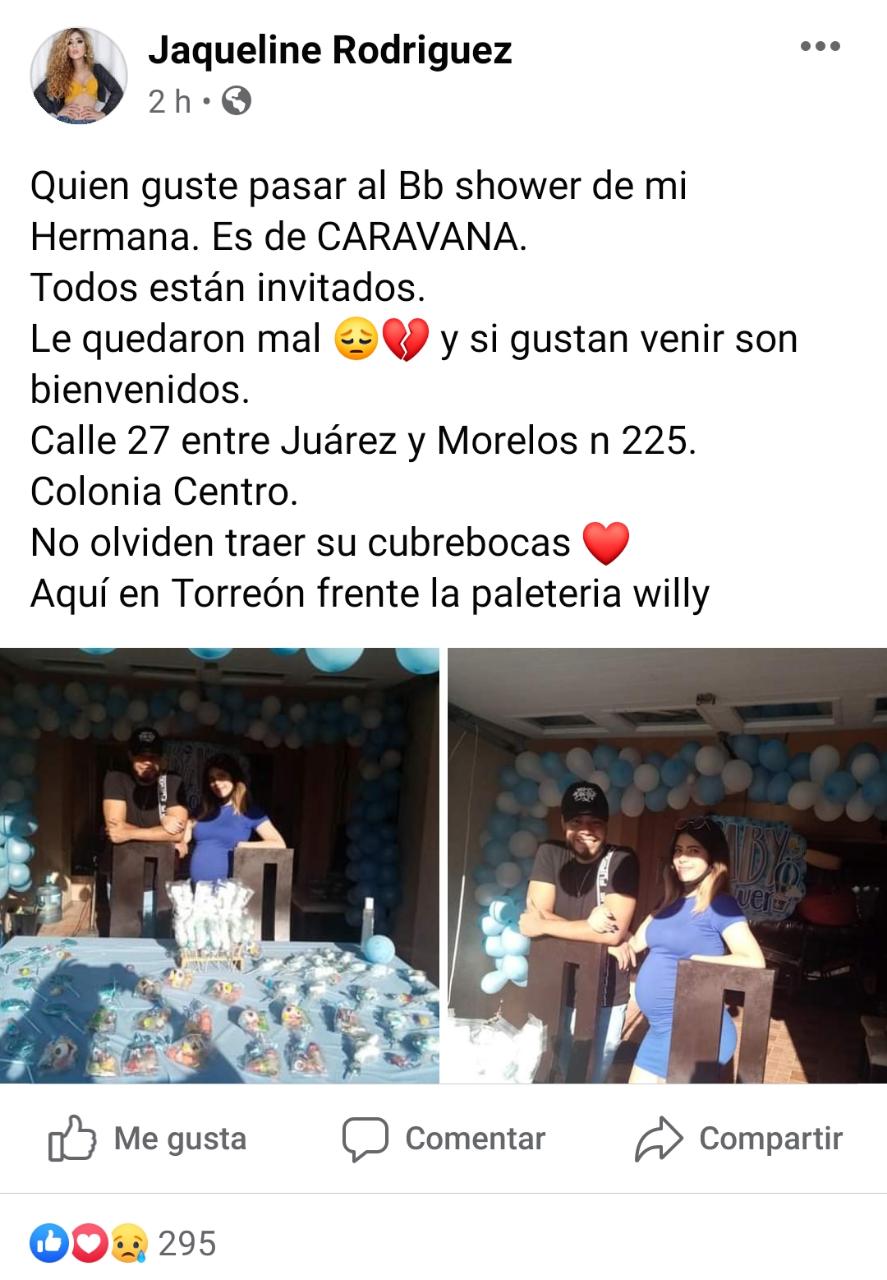Open the post's three-dot options menu
The height and width of the screenshot is (1280, 887).
click(x=820, y=46)
